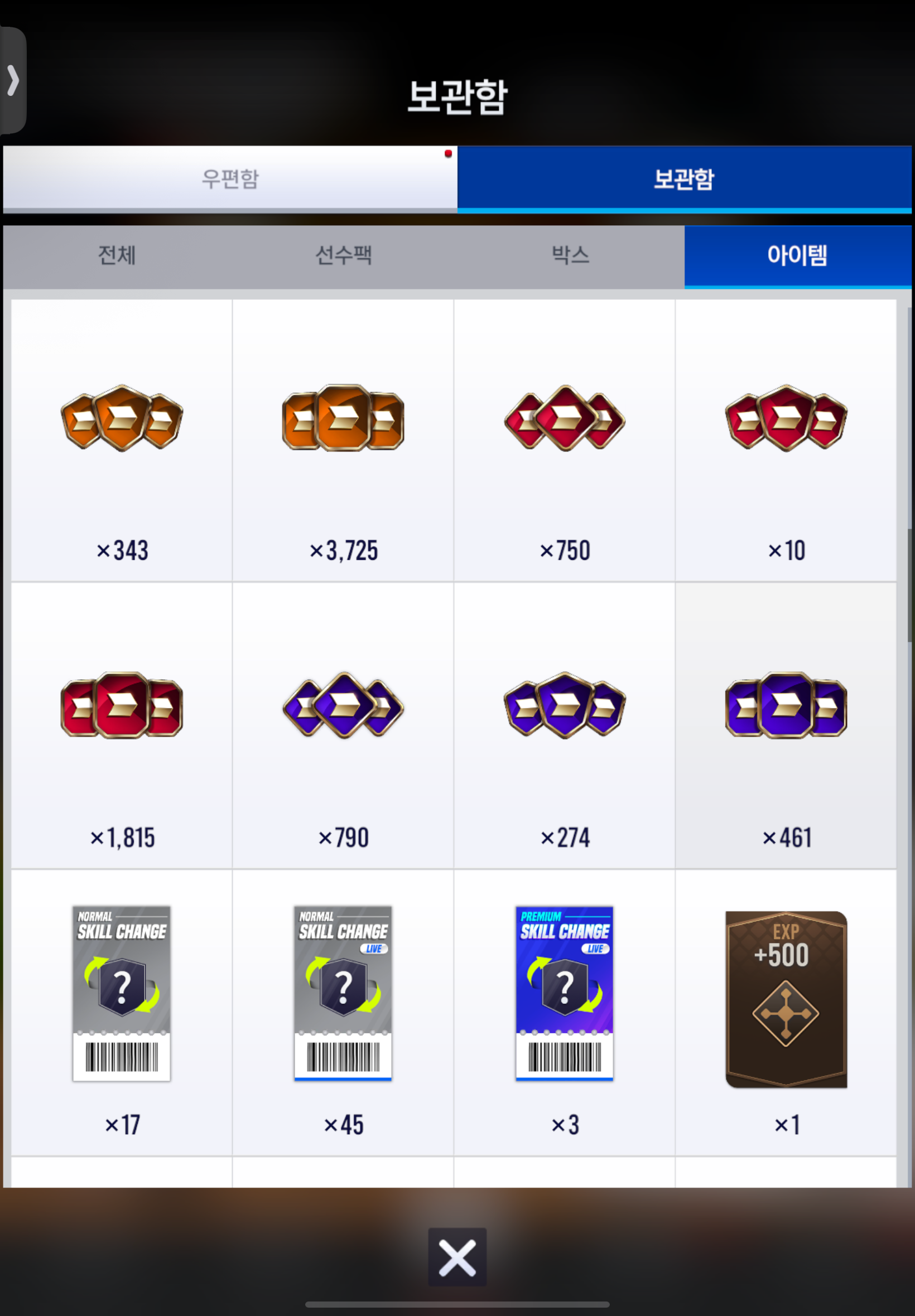Viewport: 915px width, 1316px height.
Task: Open Normal Skill Change ticket ×17
Action: coord(122,1012)
